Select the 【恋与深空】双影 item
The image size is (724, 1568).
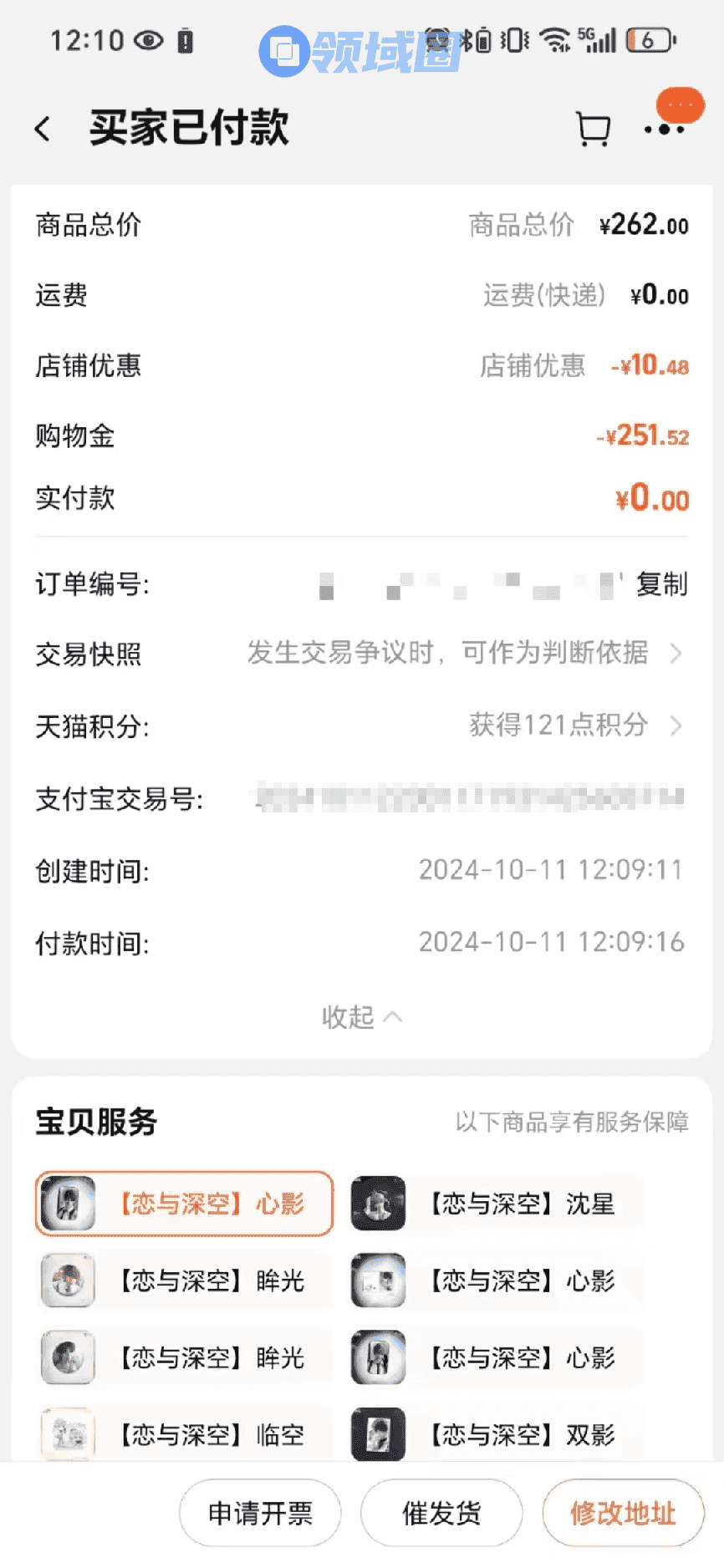(497, 1434)
